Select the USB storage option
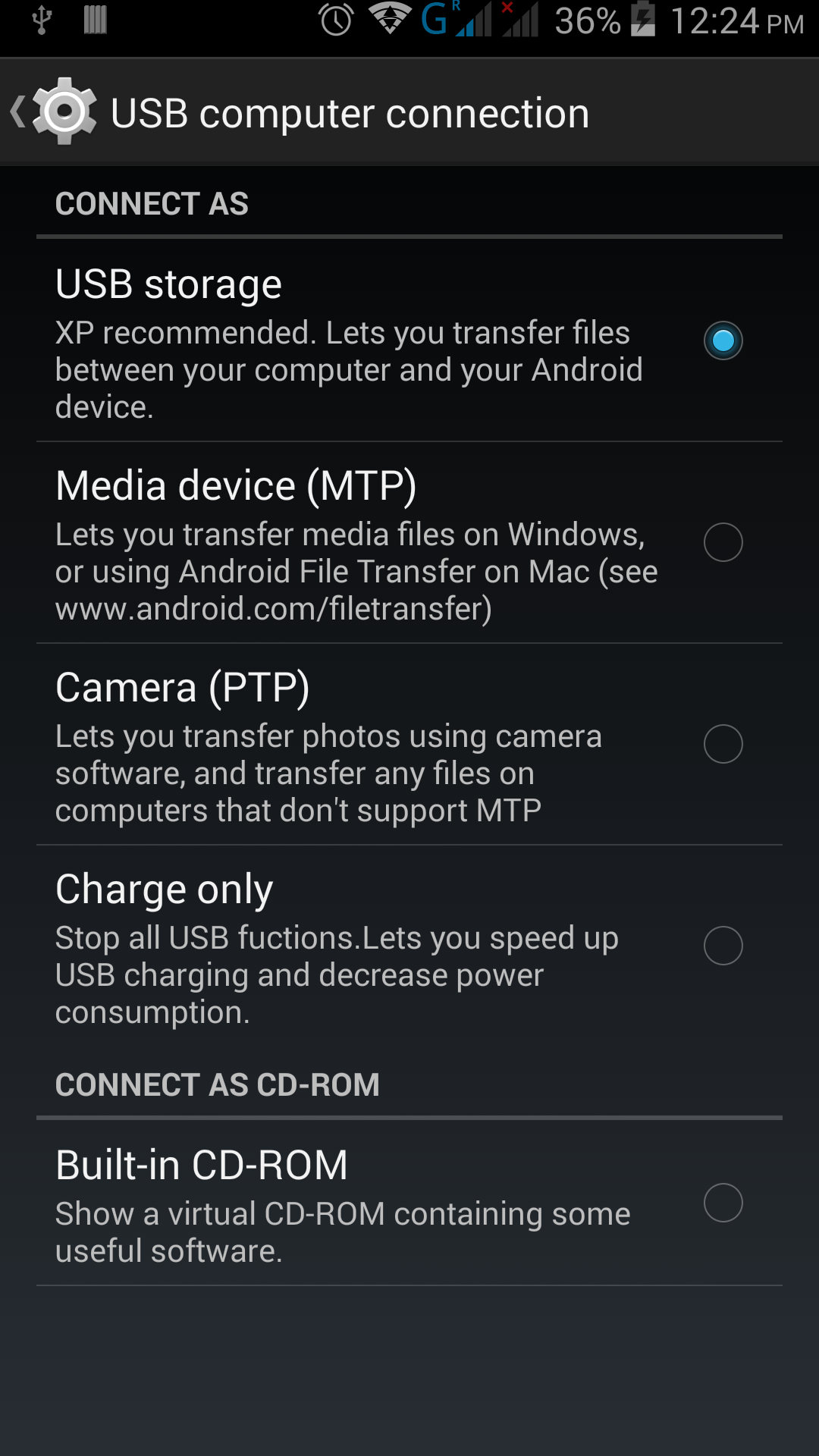The height and width of the screenshot is (1456, 819). (x=409, y=341)
